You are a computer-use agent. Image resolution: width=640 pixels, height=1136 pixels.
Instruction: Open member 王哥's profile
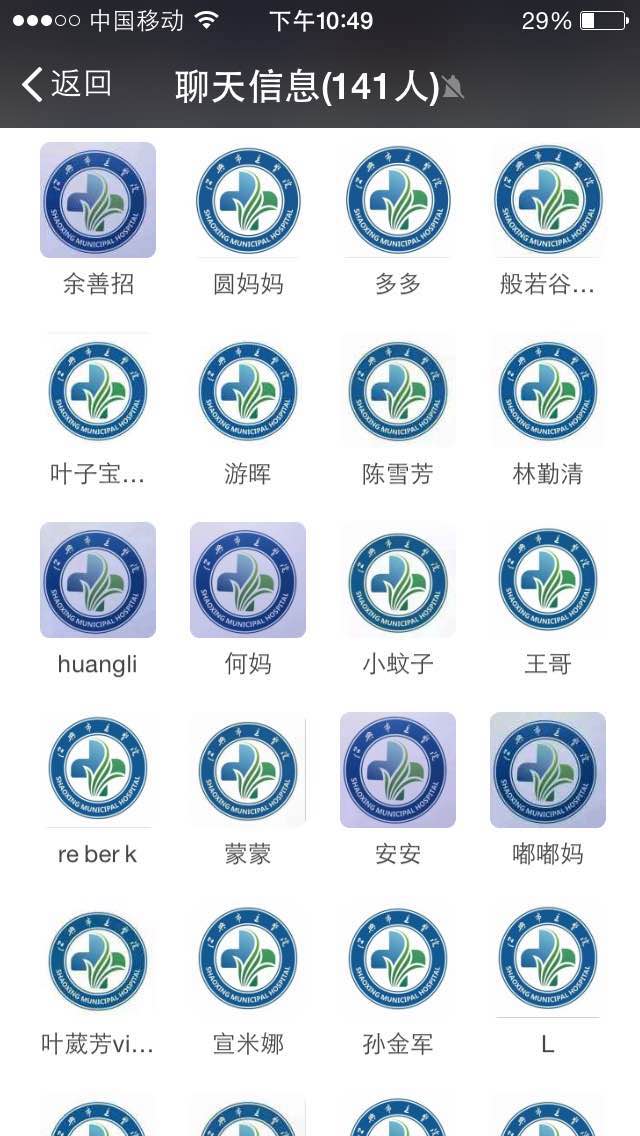coord(548,580)
